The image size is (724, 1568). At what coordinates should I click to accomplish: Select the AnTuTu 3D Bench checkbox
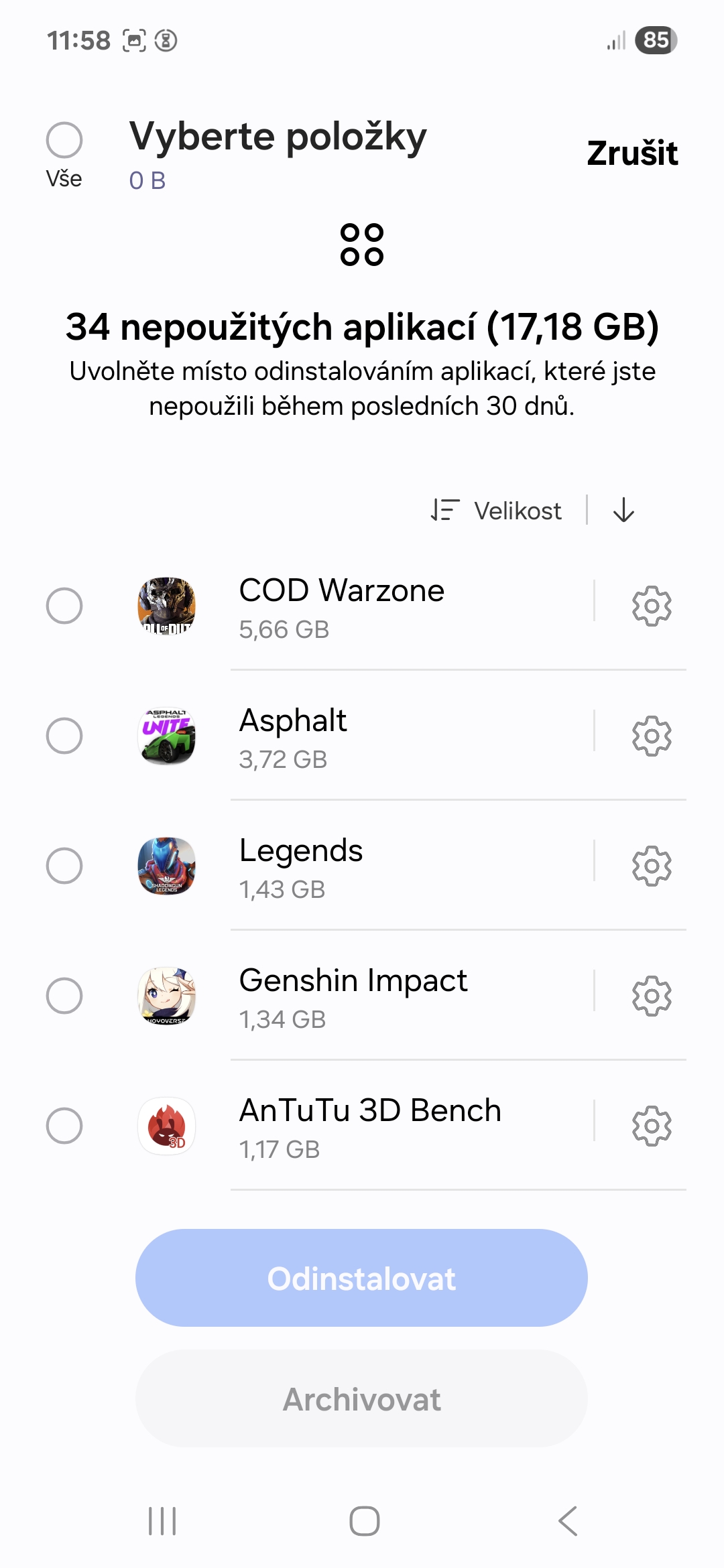pyautogui.click(x=64, y=1126)
